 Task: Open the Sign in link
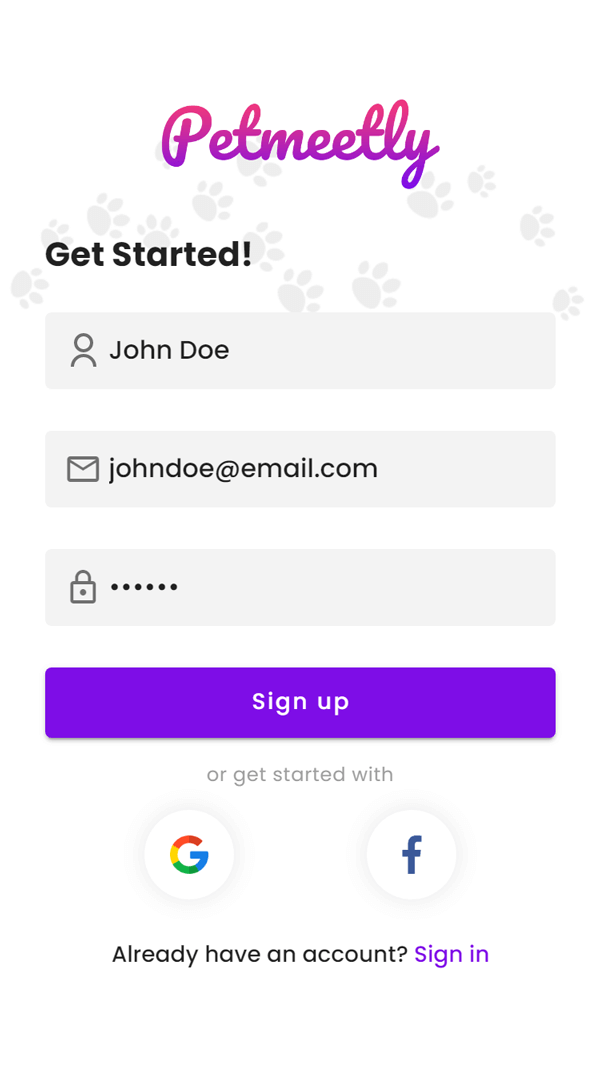pyautogui.click(x=452, y=954)
